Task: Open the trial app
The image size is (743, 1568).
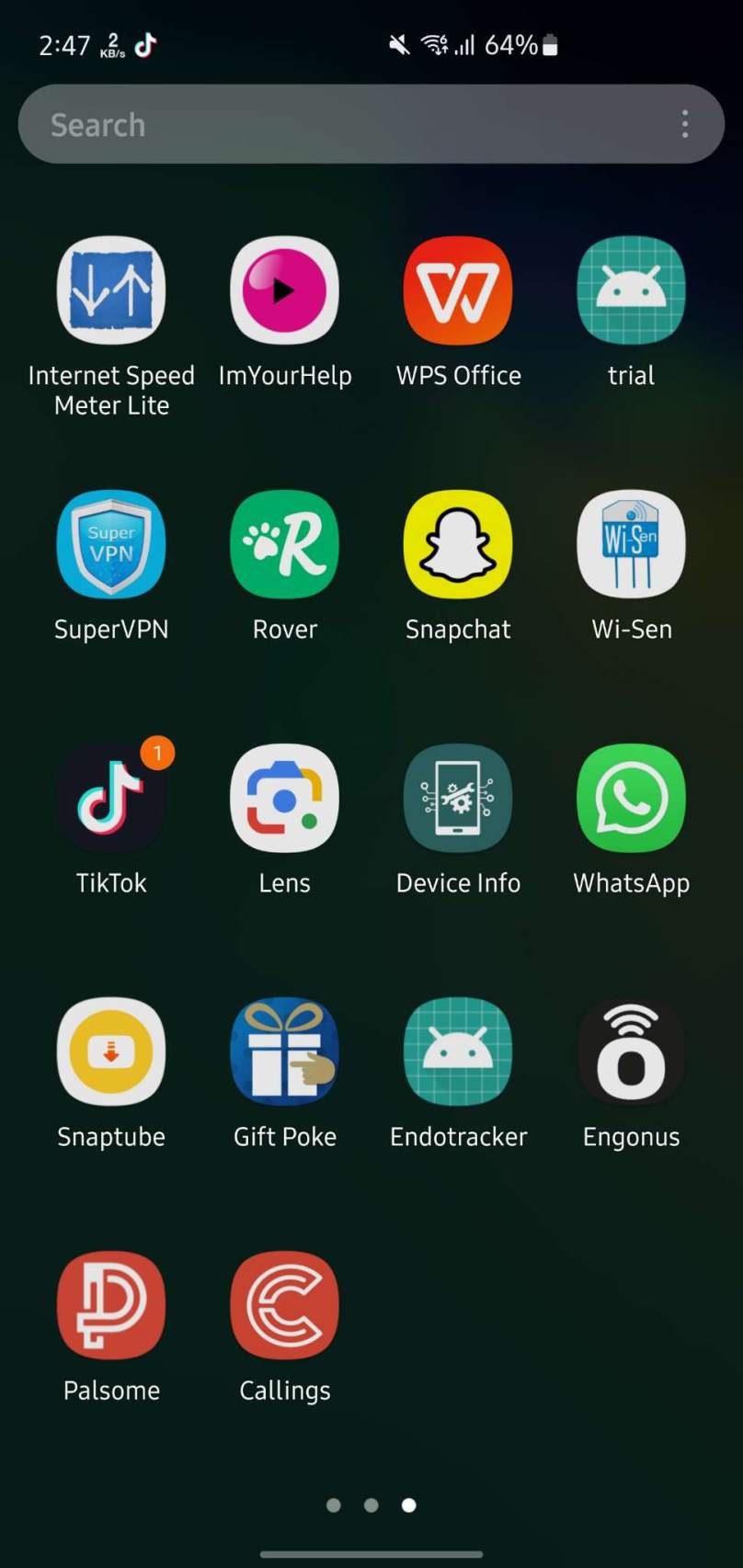Action: [631, 290]
